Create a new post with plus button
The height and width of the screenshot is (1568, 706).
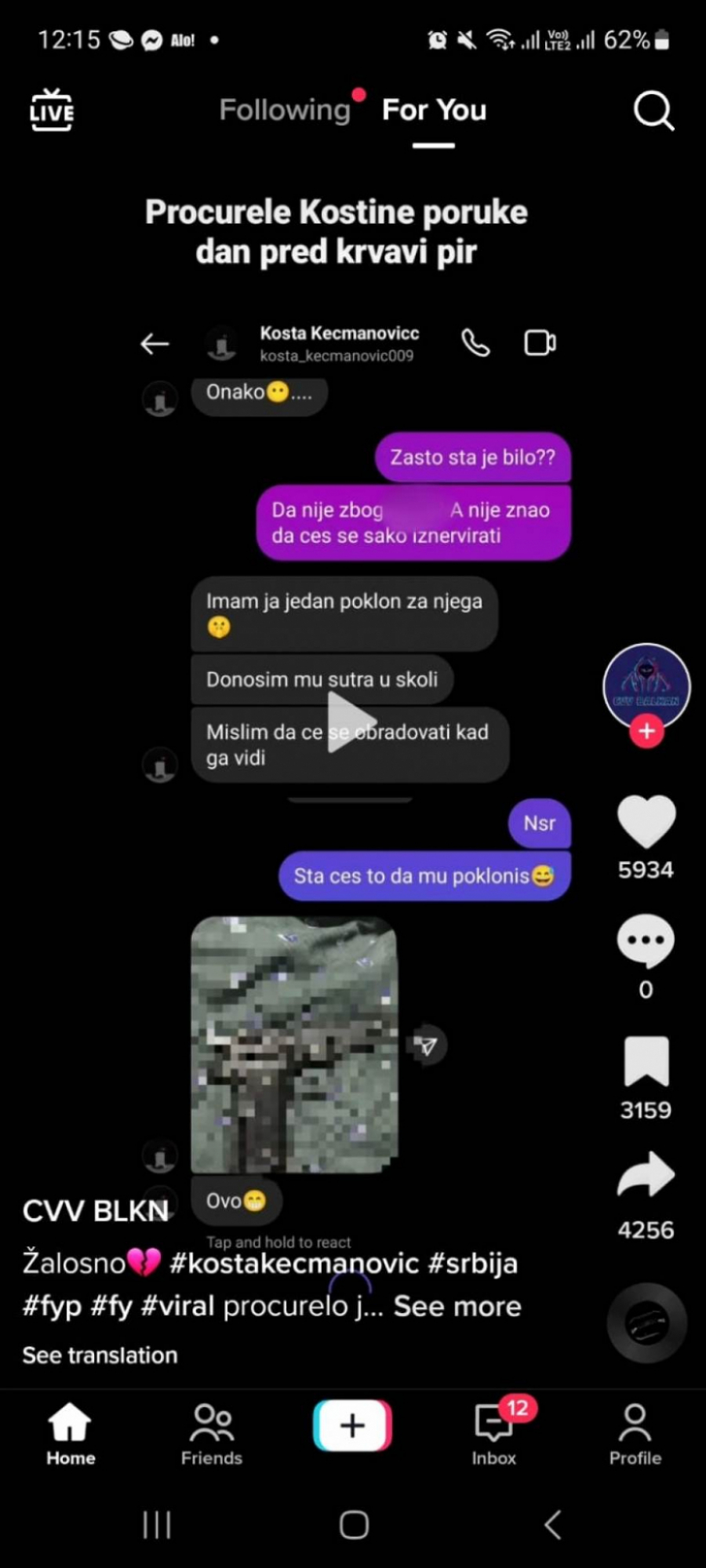click(x=352, y=1425)
